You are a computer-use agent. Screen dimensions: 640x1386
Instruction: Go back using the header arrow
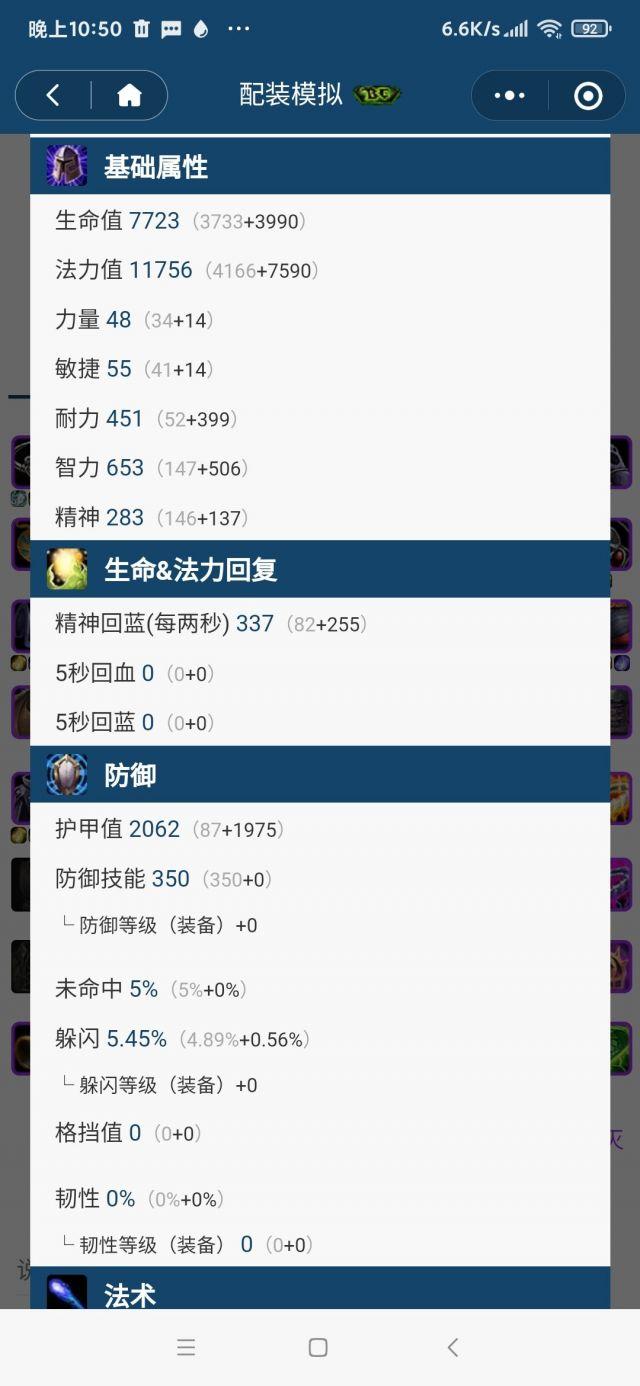tap(53, 96)
